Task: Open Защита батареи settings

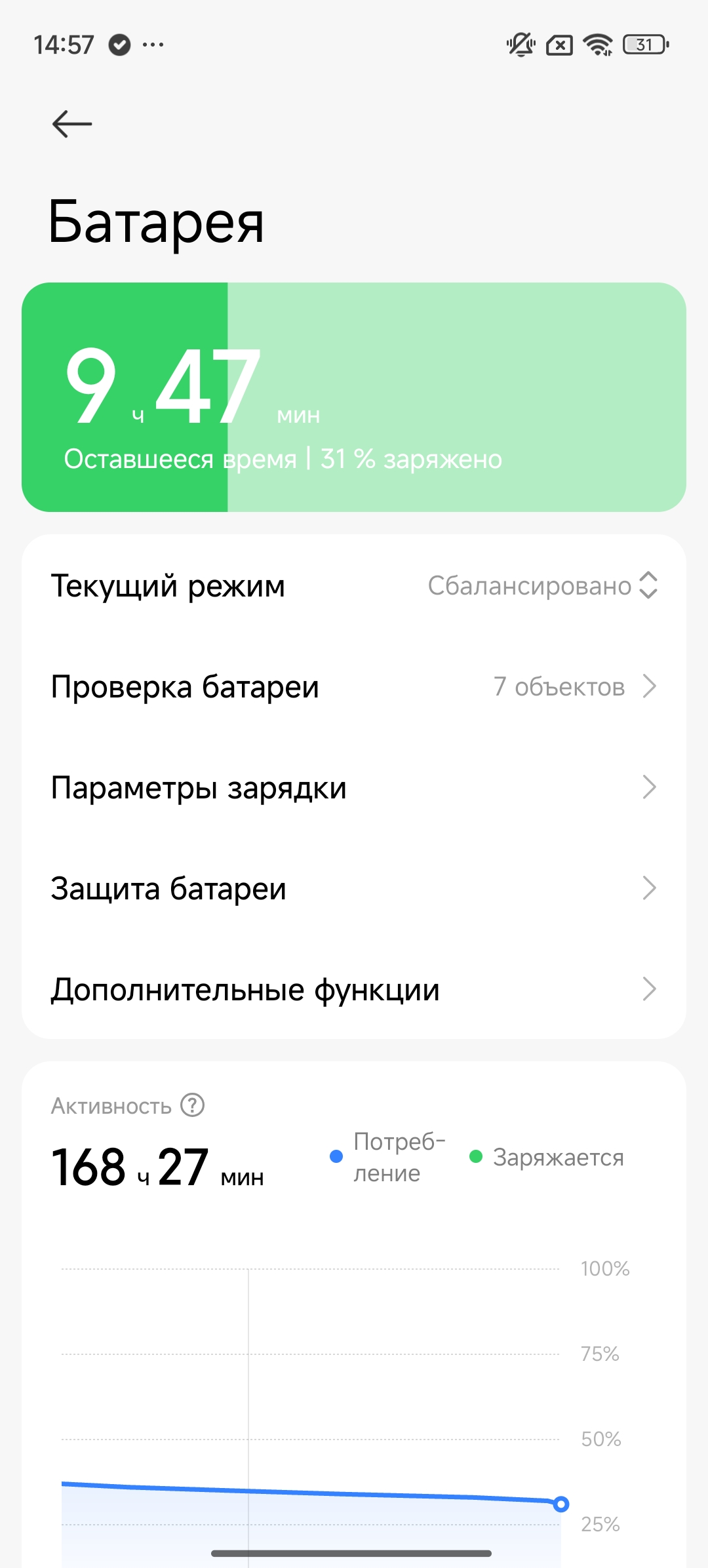Action: [354, 888]
